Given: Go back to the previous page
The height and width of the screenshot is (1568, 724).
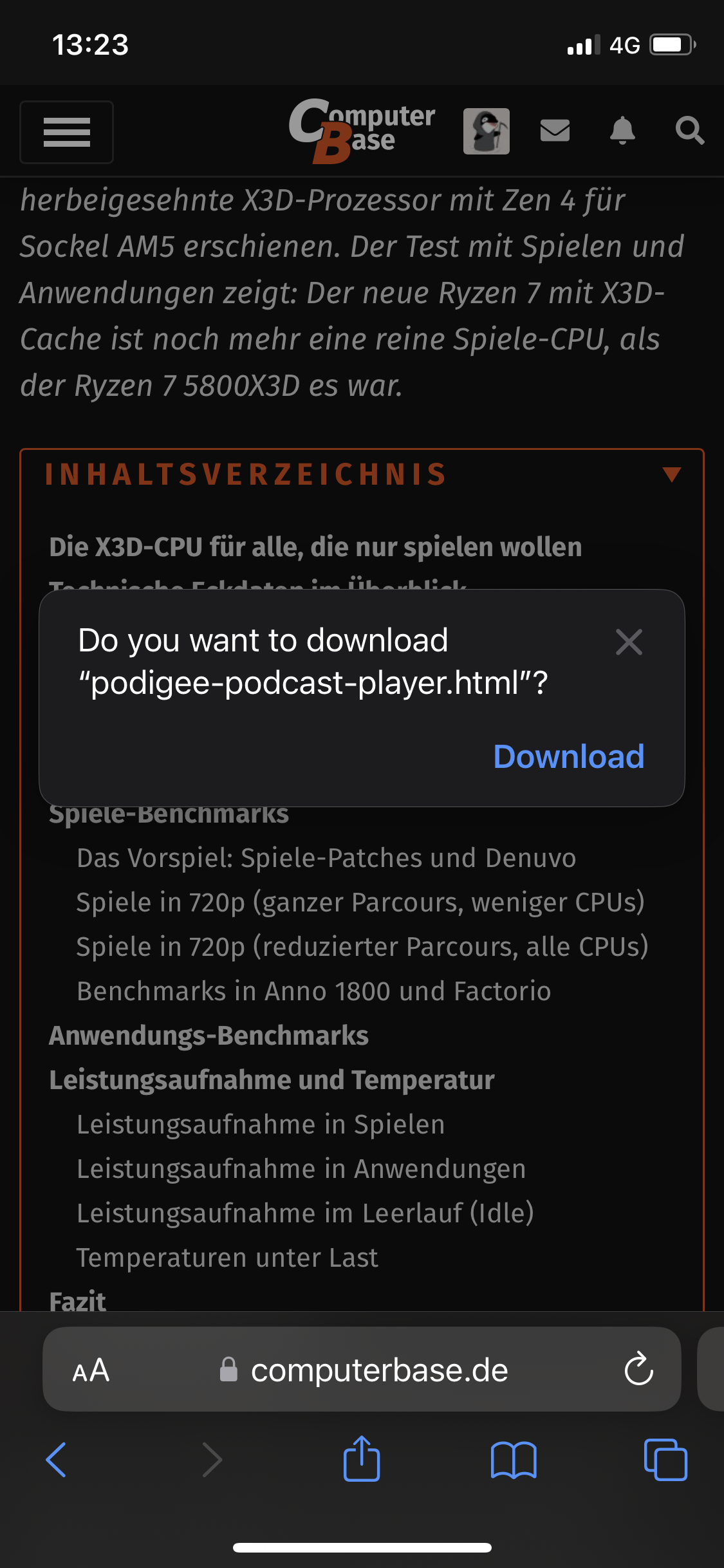Looking at the screenshot, I should pos(57,1459).
